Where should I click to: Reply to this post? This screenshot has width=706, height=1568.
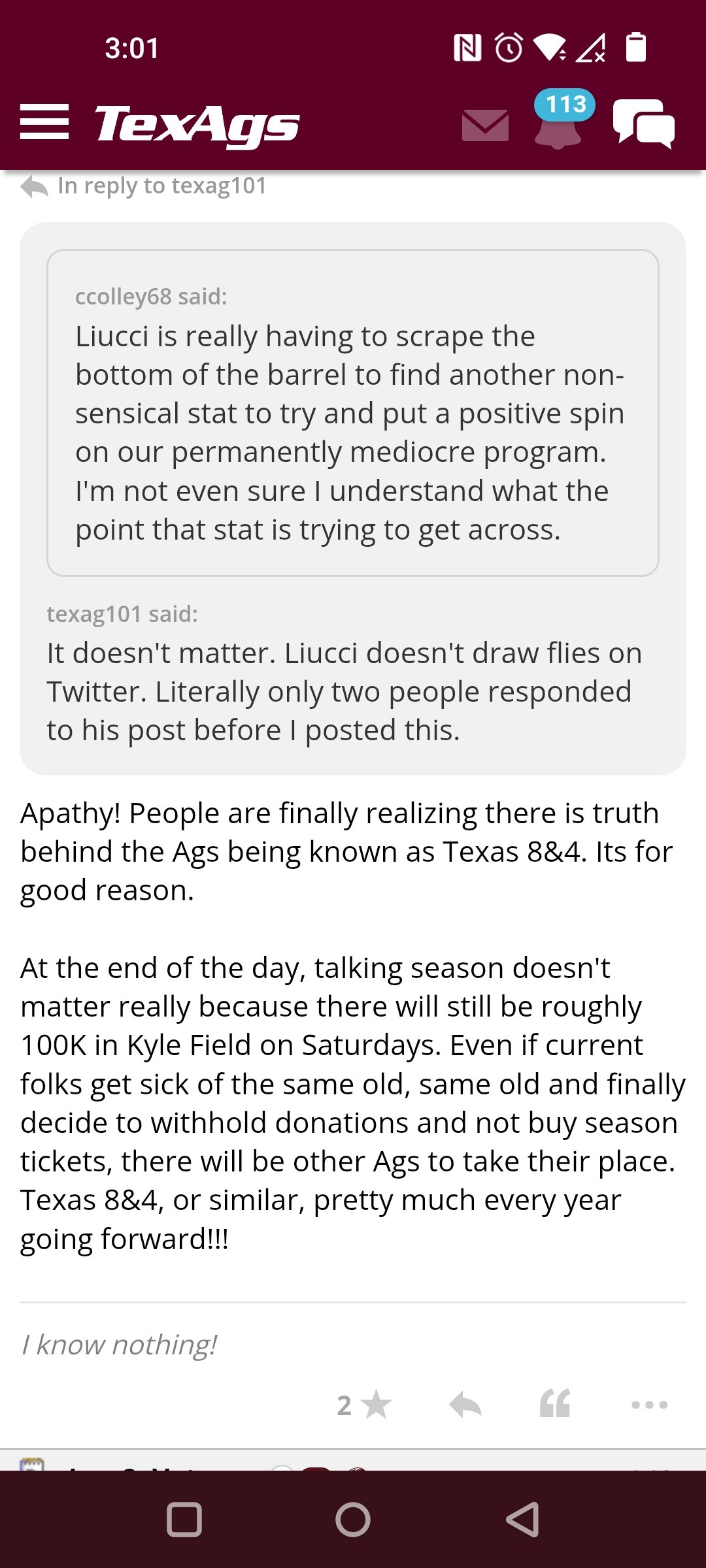[465, 1405]
